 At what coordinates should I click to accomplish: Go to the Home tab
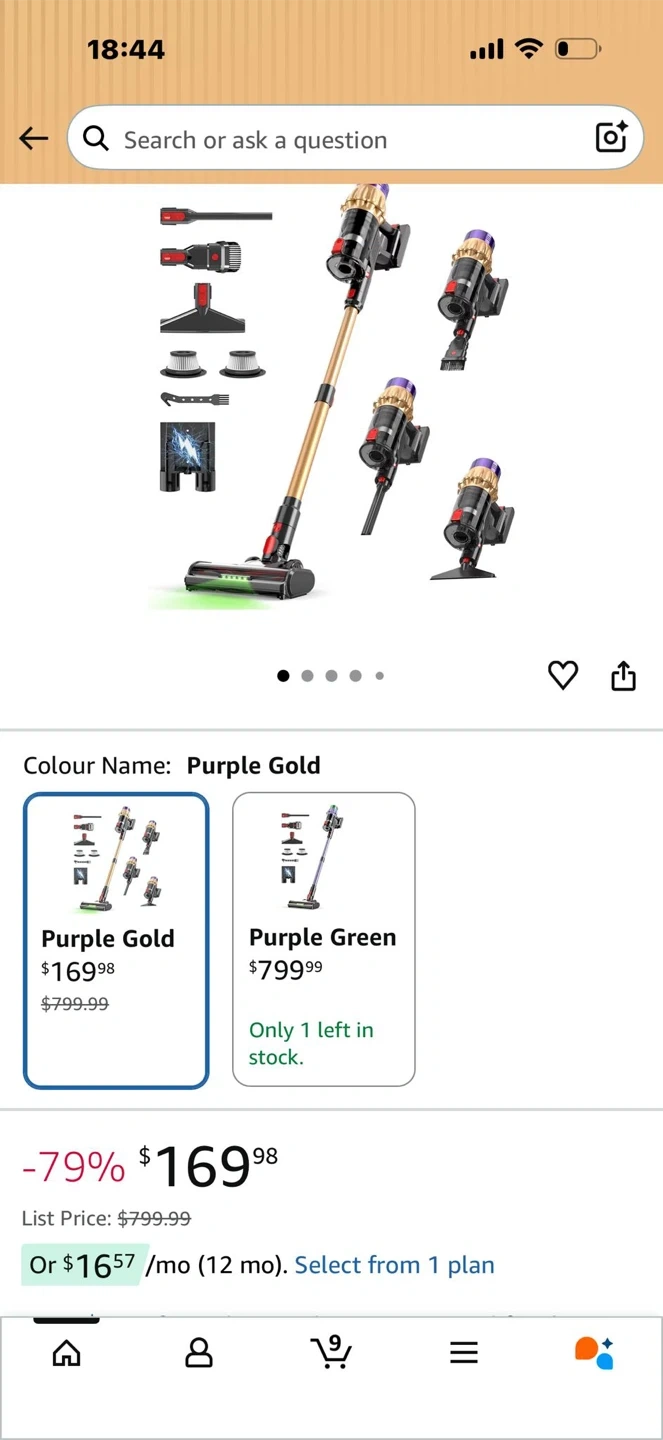67,1353
